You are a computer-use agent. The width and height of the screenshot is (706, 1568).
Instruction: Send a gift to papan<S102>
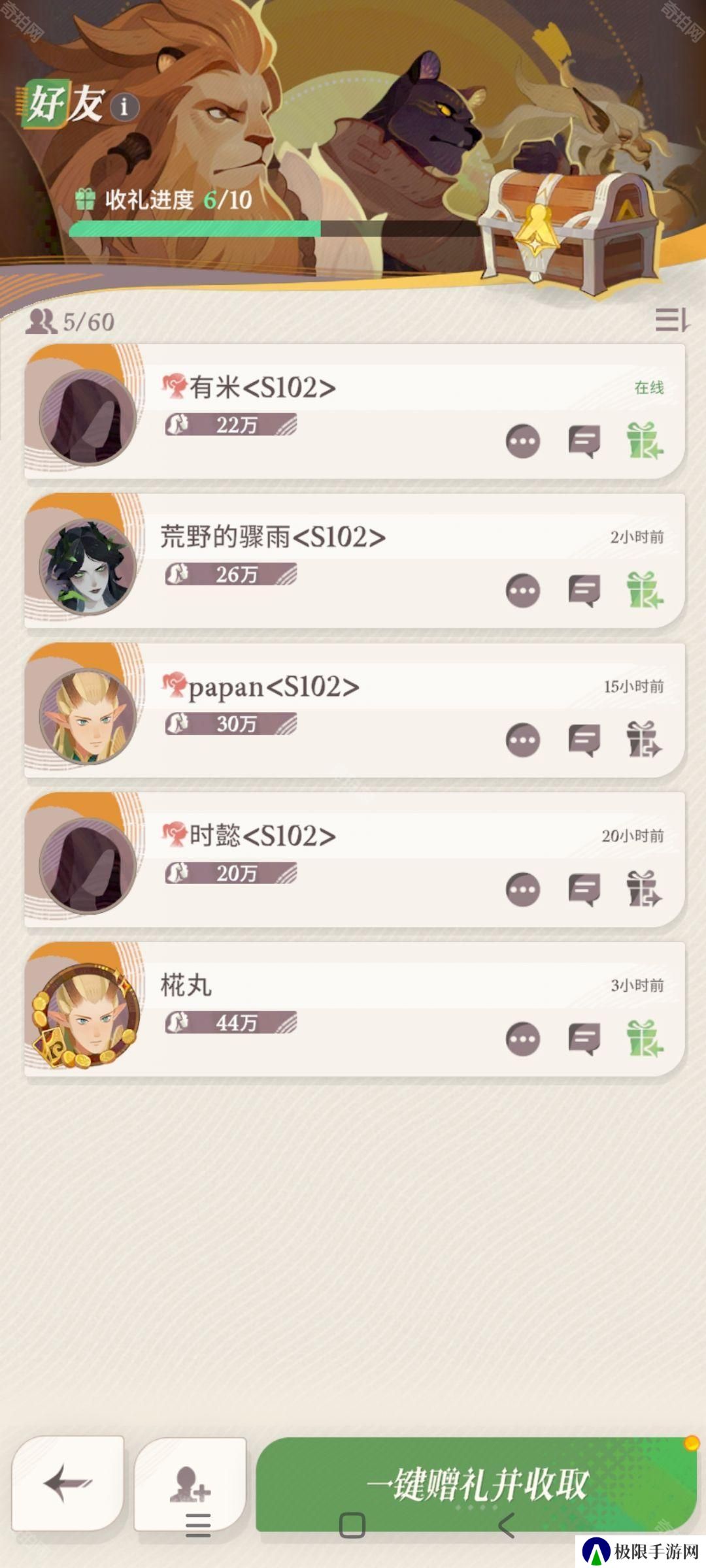point(645,740)
